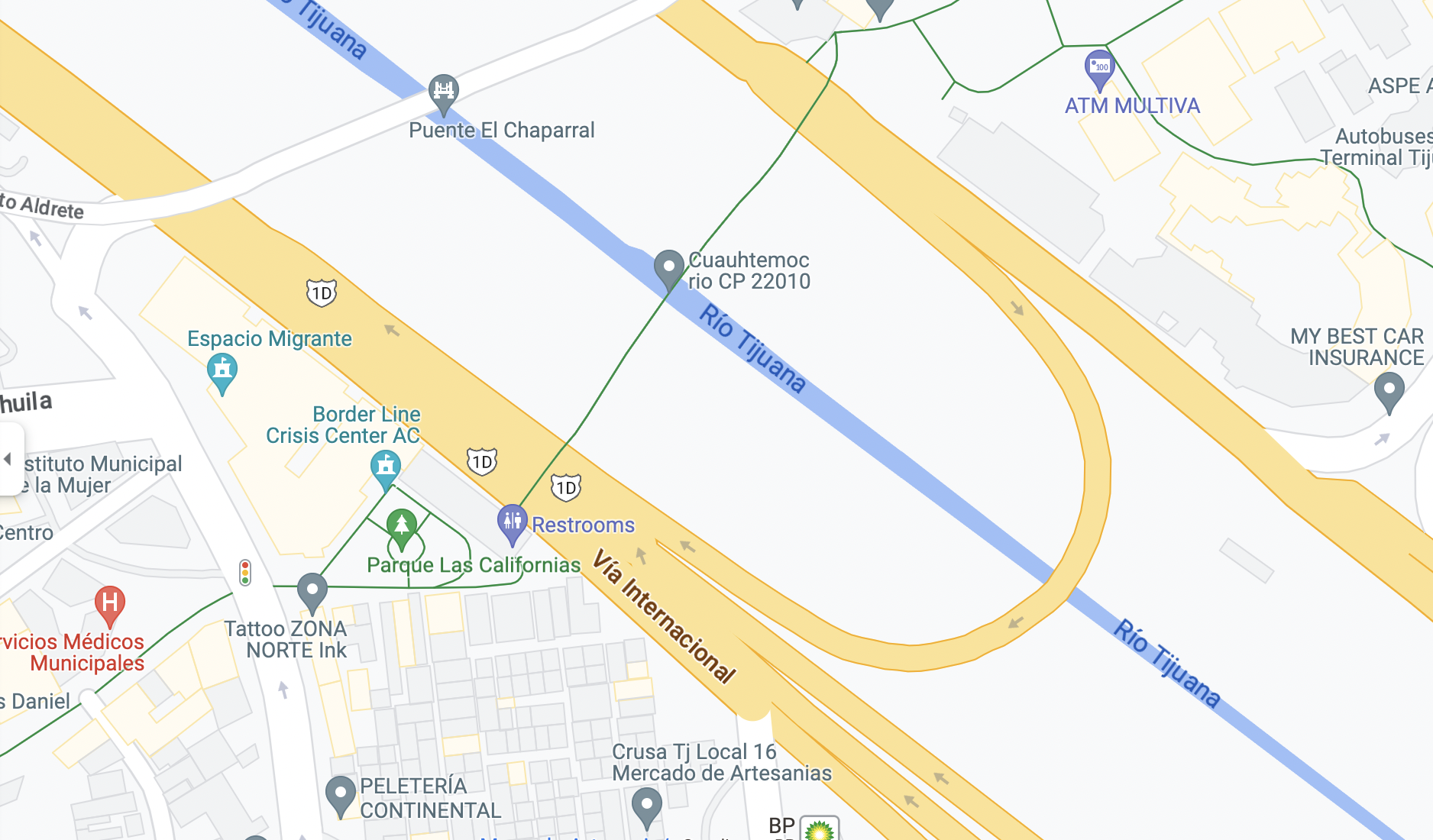Tap the Cuauhtemoc CP 22010 location pin
Screen dimensions: 1433x840
(x=668, y=268)
